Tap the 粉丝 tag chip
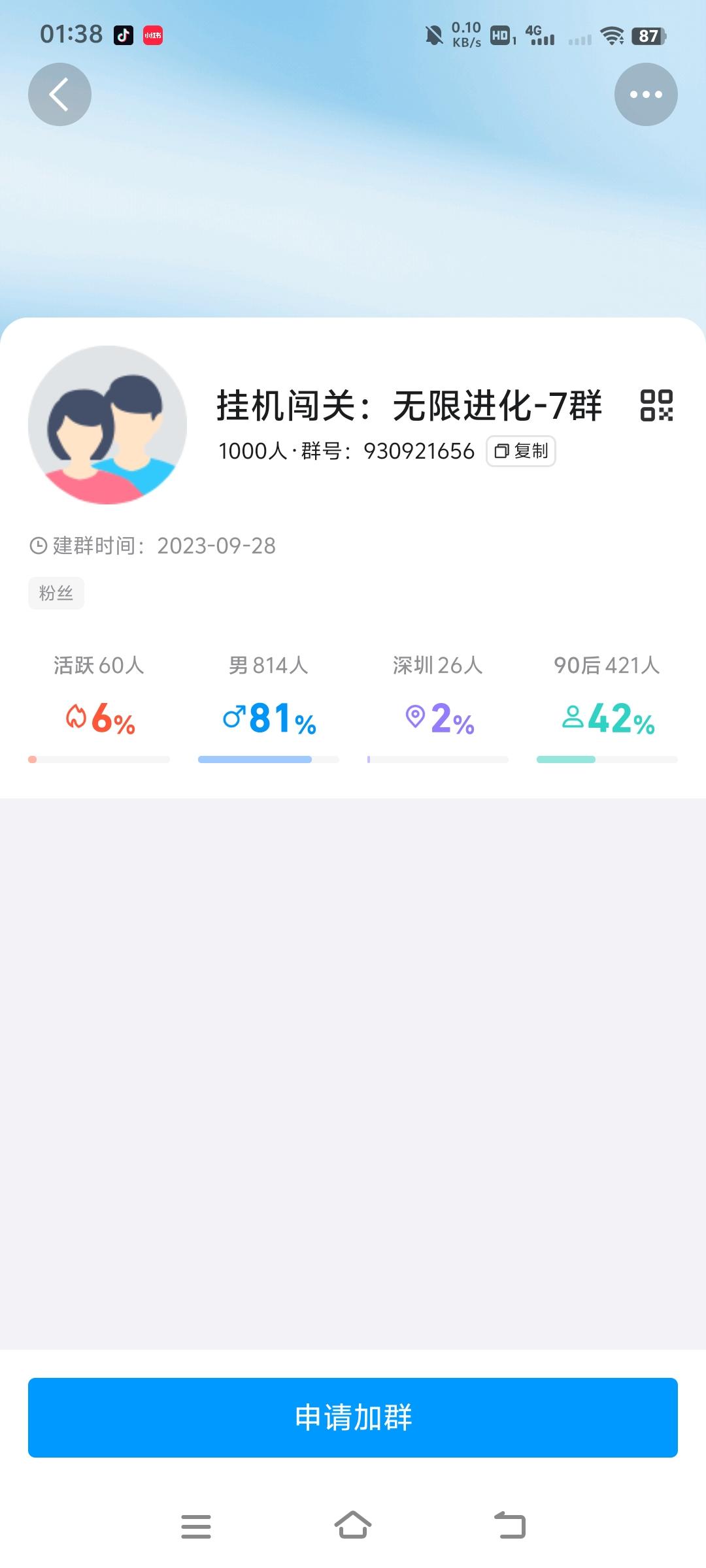The image size is (706, 1568). tap(56, 593)
